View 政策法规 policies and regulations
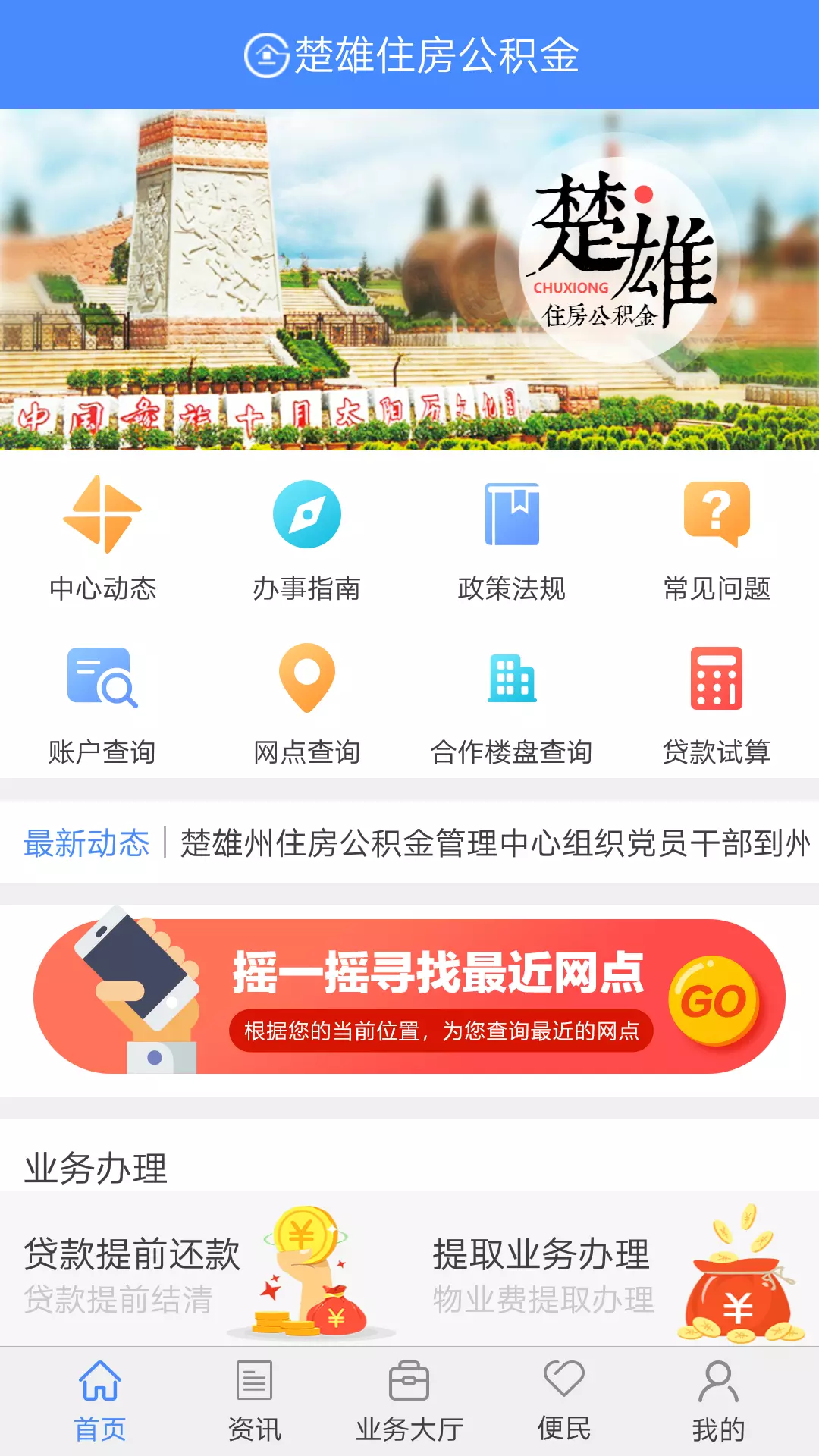The image size is (819, 1456). [x=512, y=539]
